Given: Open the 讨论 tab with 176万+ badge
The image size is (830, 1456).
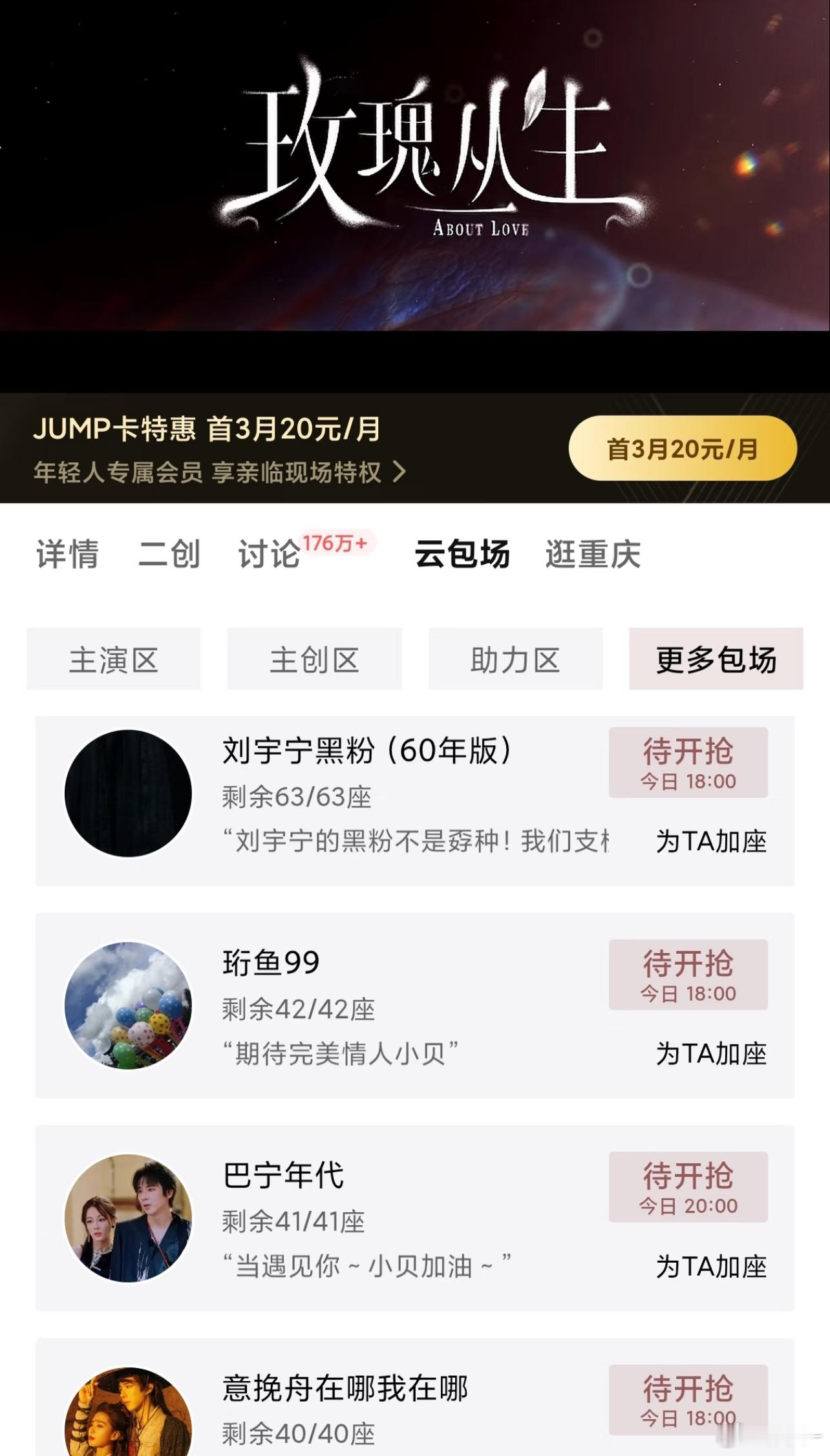Looking at the screenshot, I should click(x=270, y=554).
